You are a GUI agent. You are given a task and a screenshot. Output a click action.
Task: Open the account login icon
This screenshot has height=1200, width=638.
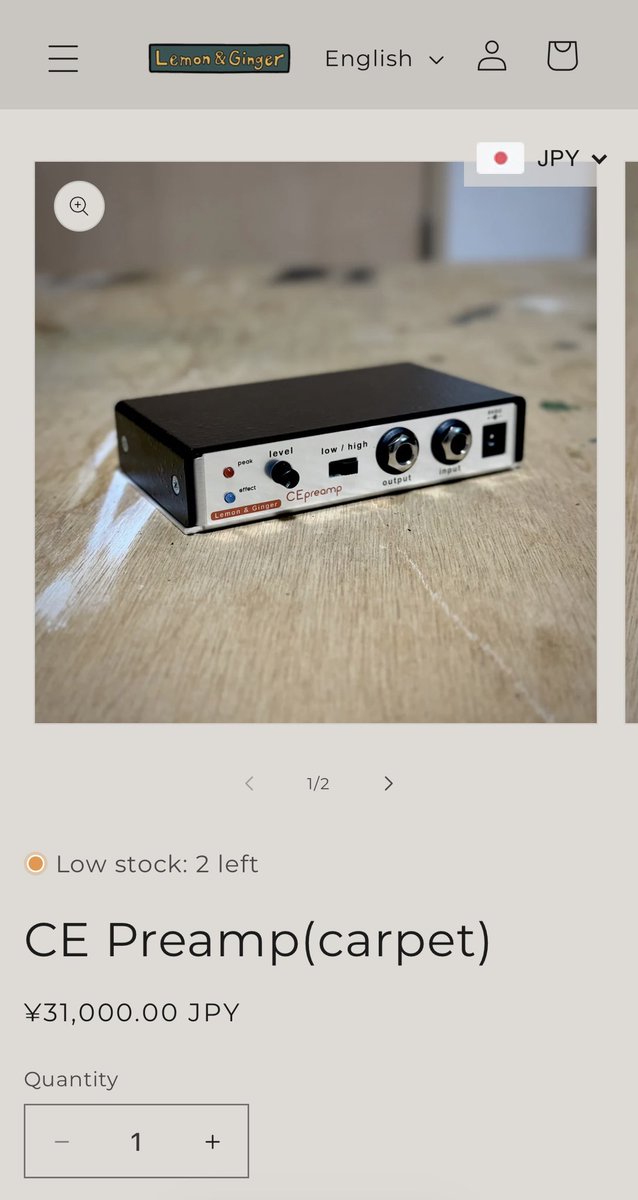pyautogui.click(x=492, y=56)
